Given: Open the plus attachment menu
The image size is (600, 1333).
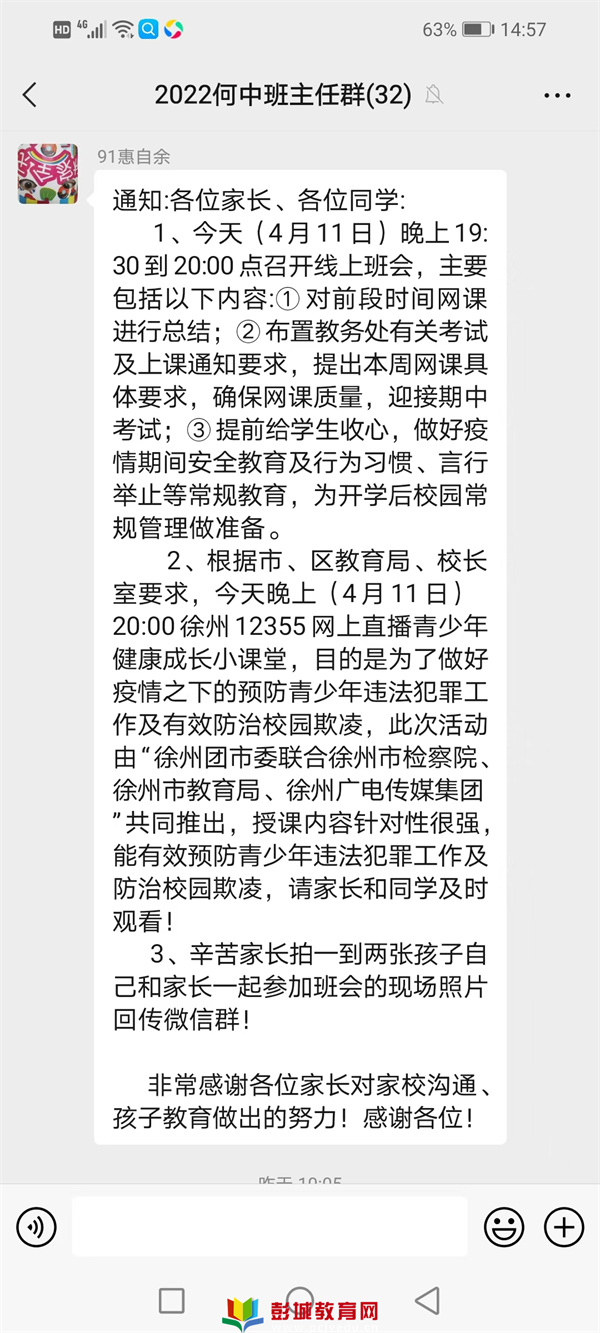Looking at the screenshot, I should [563, 1227].
